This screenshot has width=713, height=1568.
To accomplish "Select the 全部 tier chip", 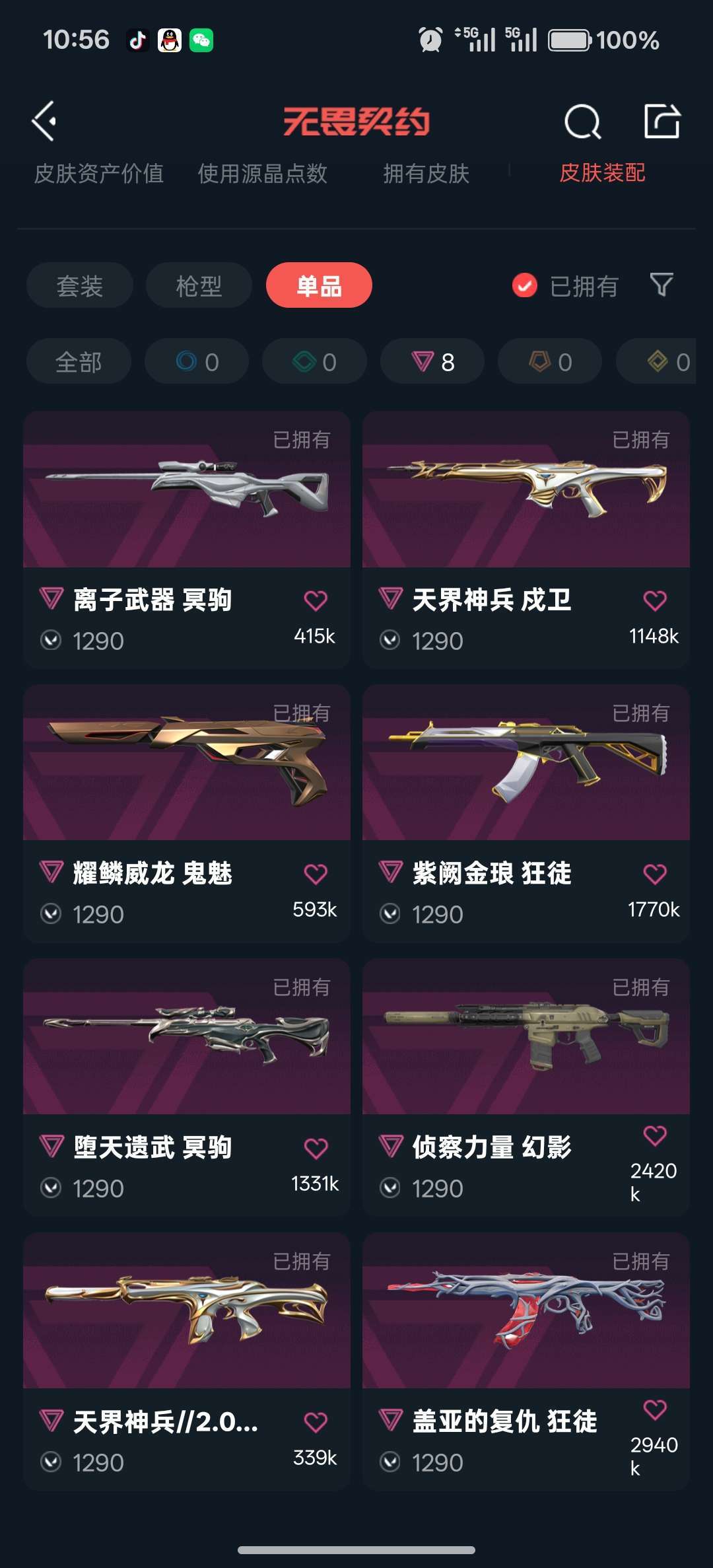I will pos(79,361).
